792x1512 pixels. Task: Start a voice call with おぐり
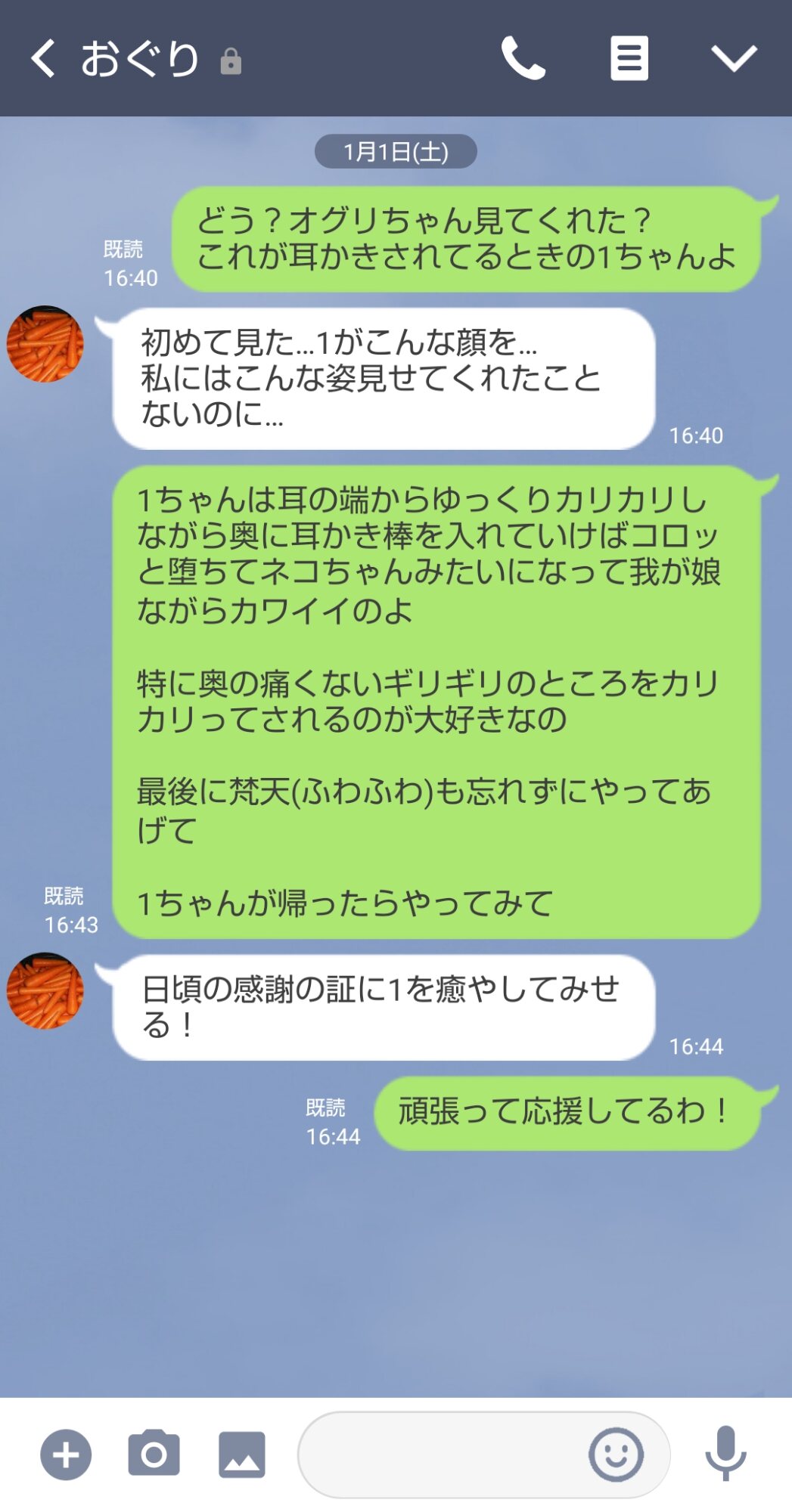click(523, 58)
